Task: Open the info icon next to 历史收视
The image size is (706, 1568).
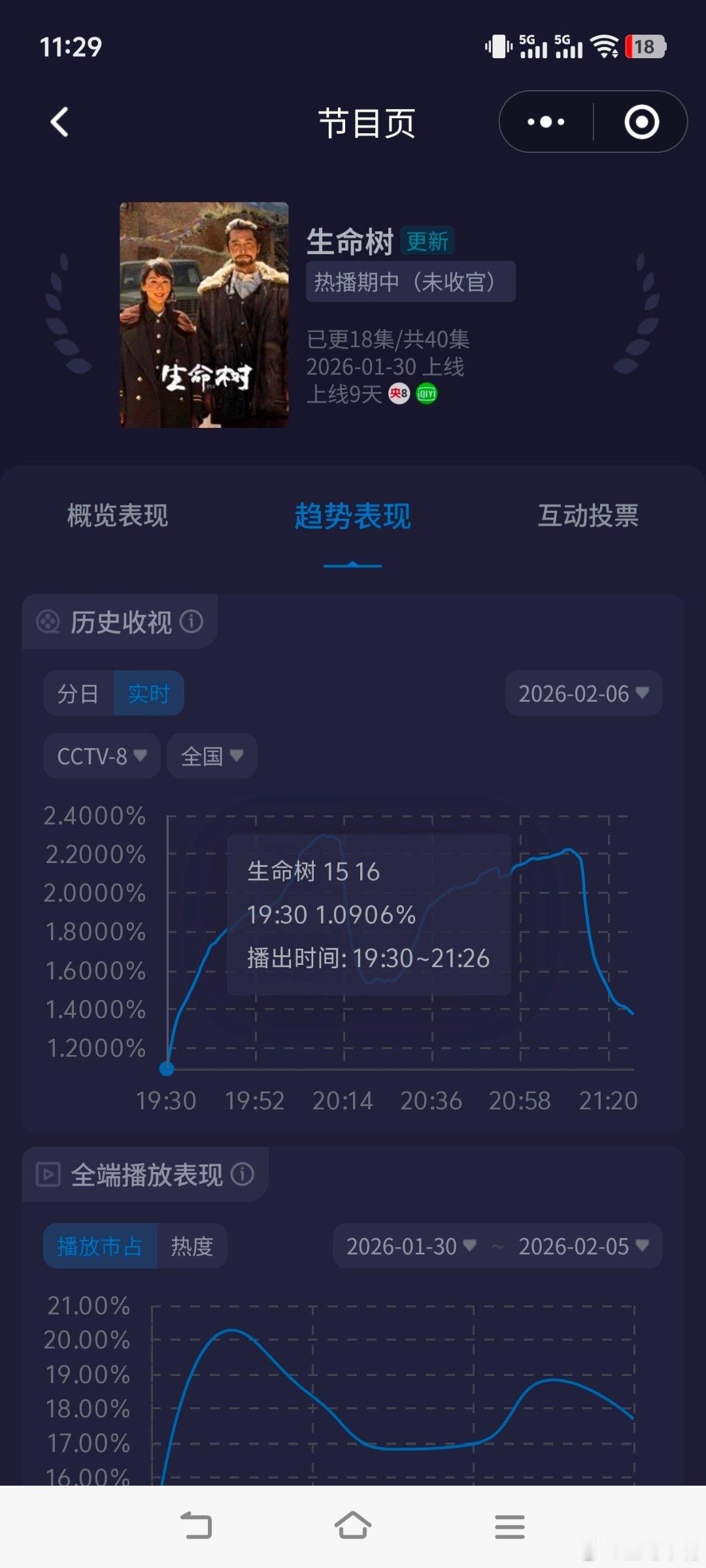Action: pos(193,621)
